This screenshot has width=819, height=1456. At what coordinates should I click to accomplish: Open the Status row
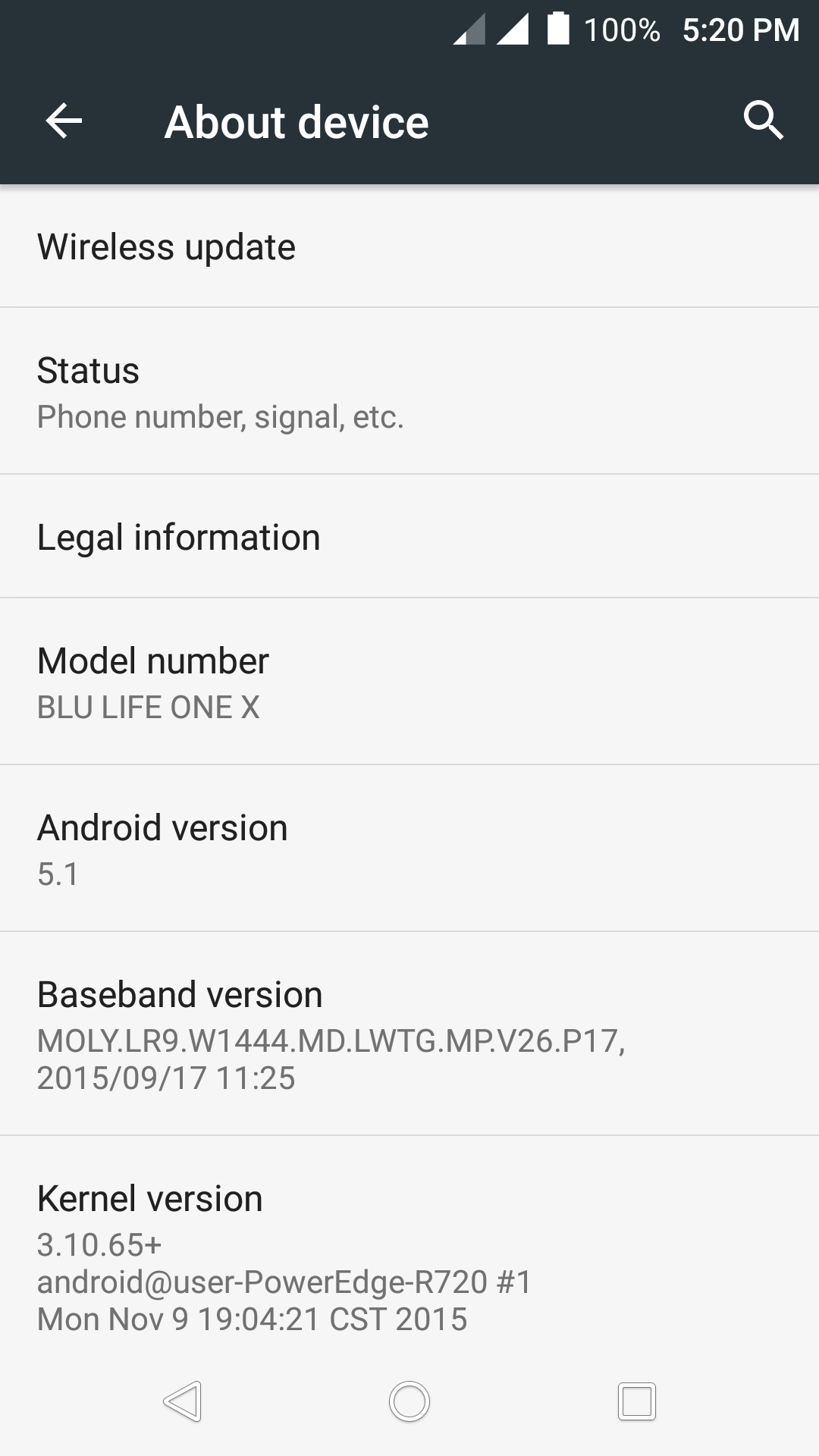[409, 392]
